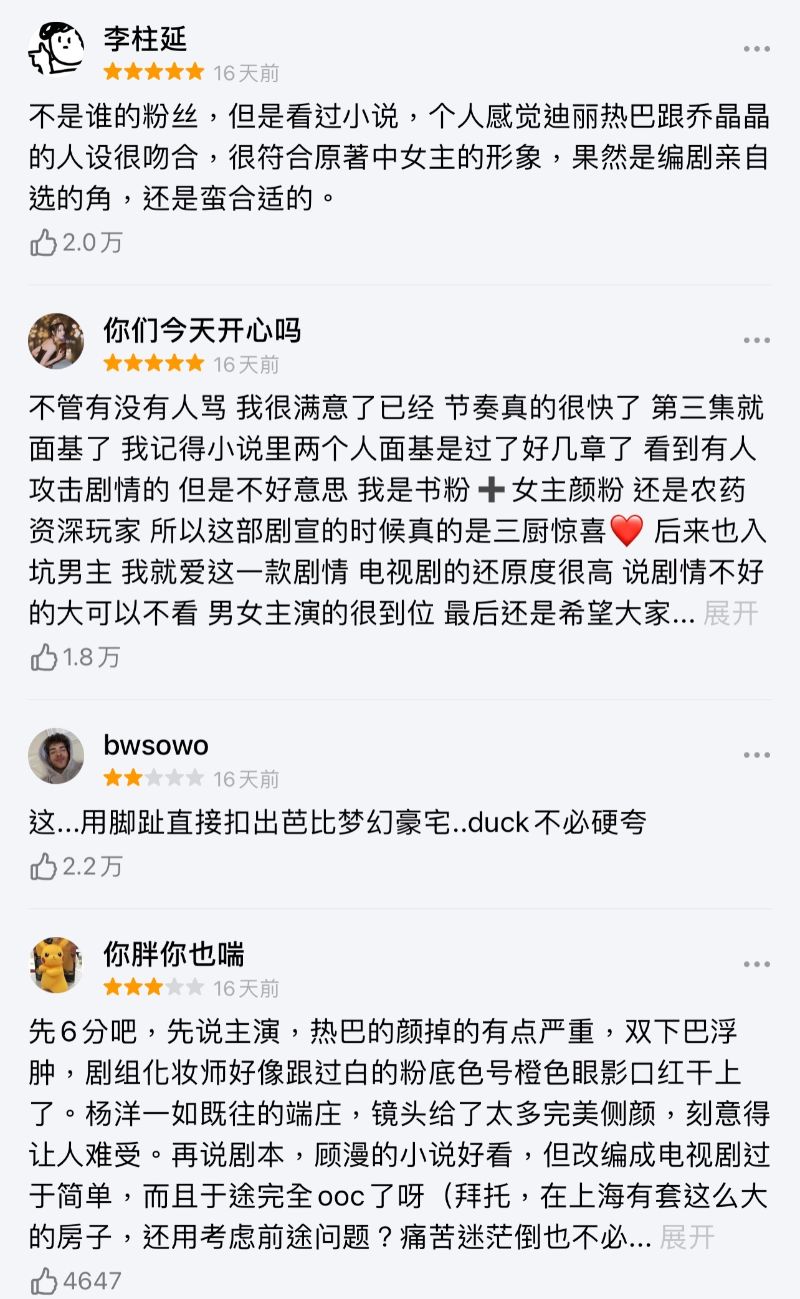Open more options for 你们今天开心吗's review
This screenshot has height=1299, width=800.
(x=756, y=340)
